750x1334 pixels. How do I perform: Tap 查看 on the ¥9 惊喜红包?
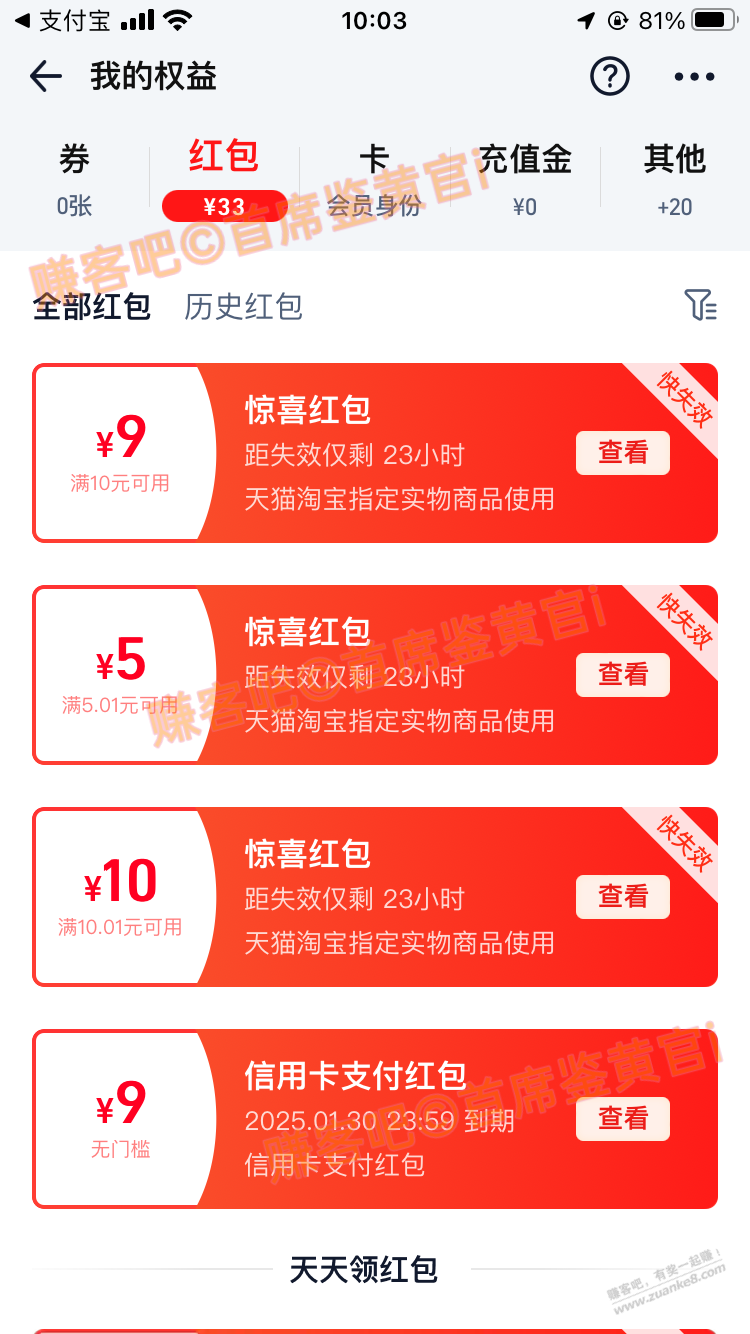coord(622,453)
